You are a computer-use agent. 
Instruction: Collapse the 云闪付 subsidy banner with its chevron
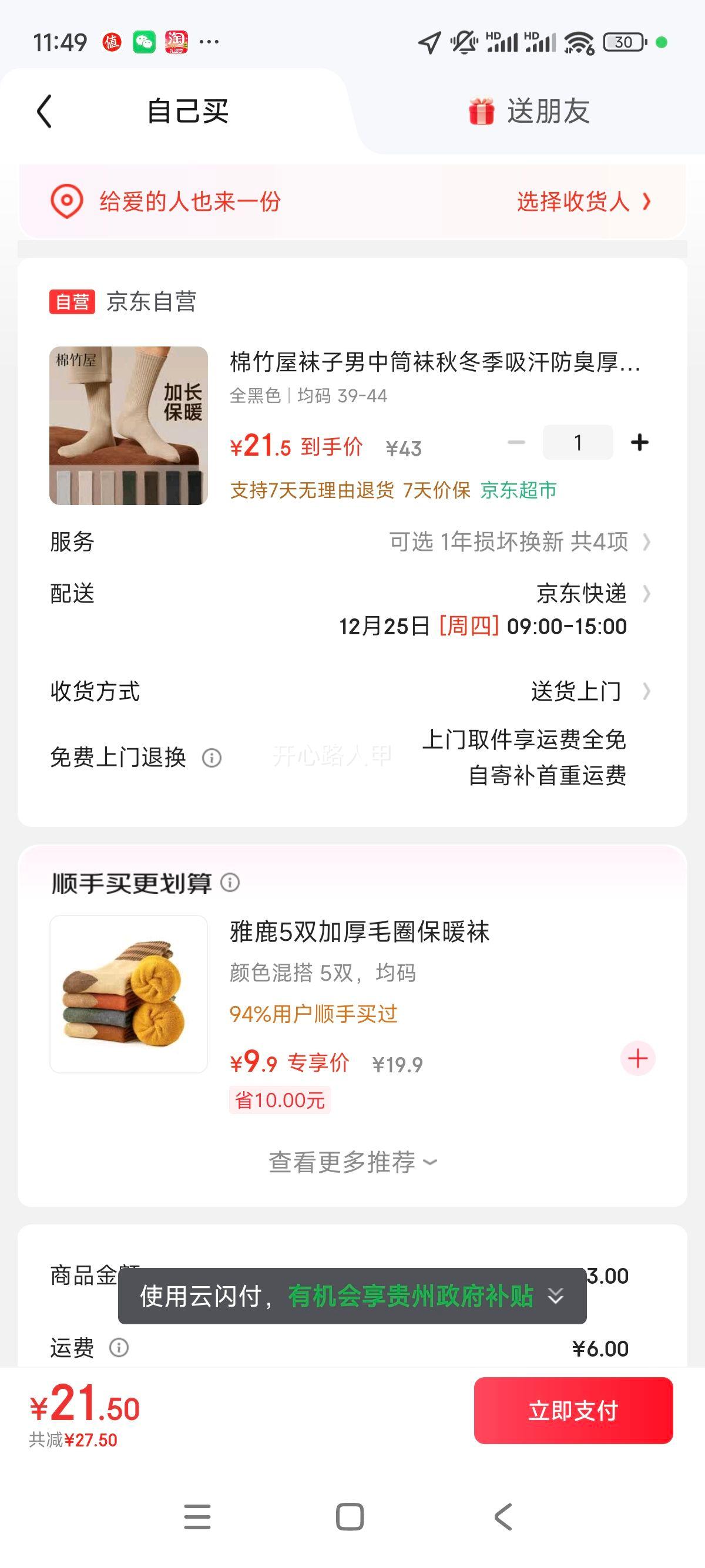click(555, 1296)
